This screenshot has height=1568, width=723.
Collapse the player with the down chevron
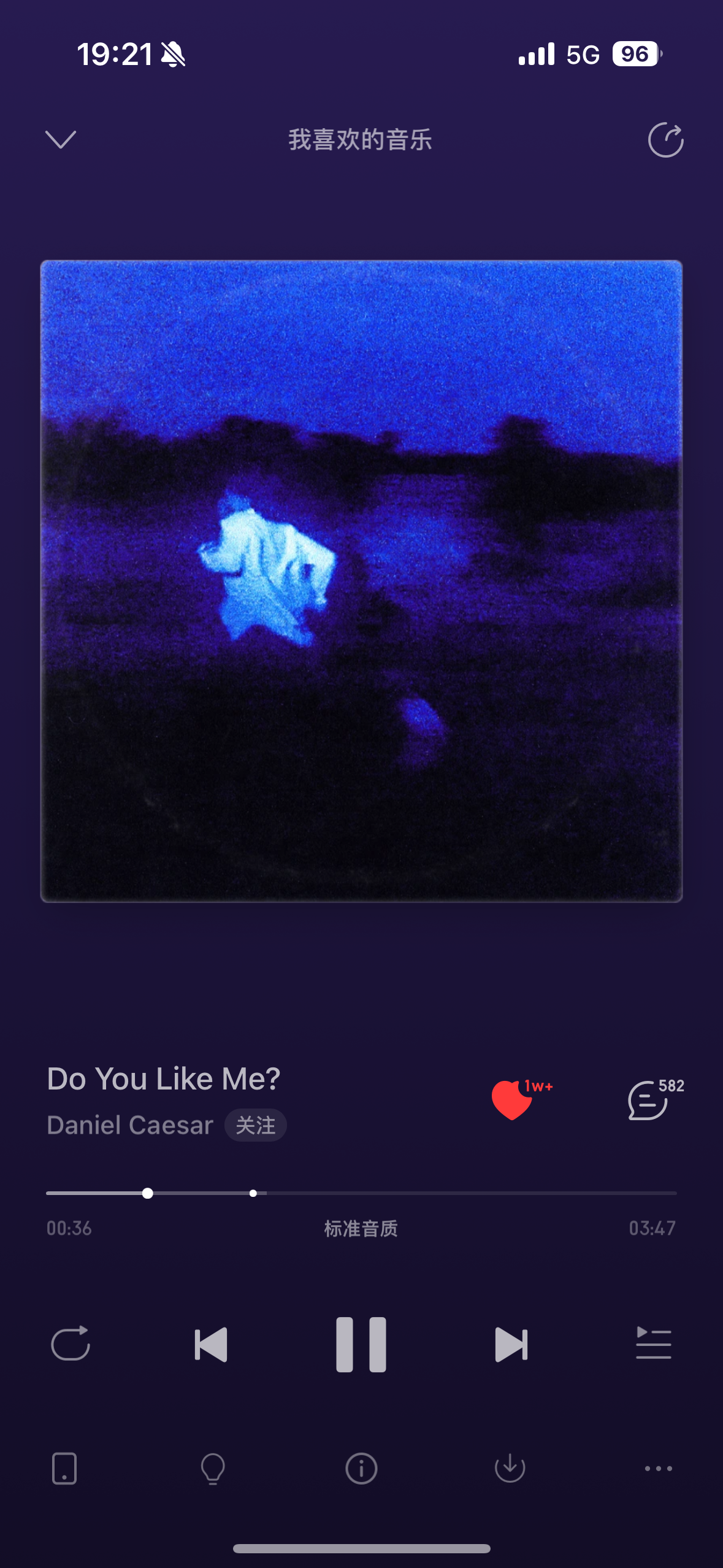tap(61, 139)
